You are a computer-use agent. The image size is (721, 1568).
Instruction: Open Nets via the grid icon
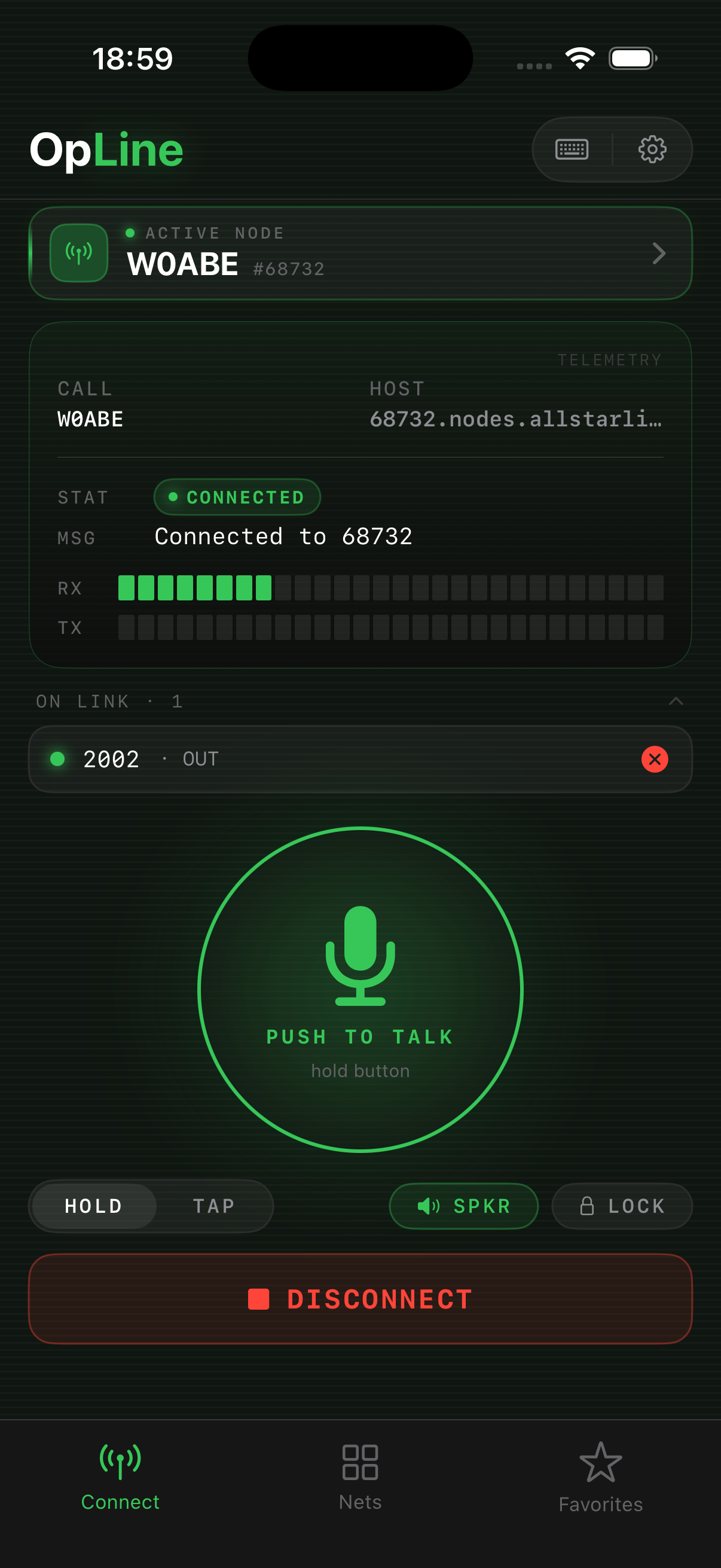point(360,1461)
